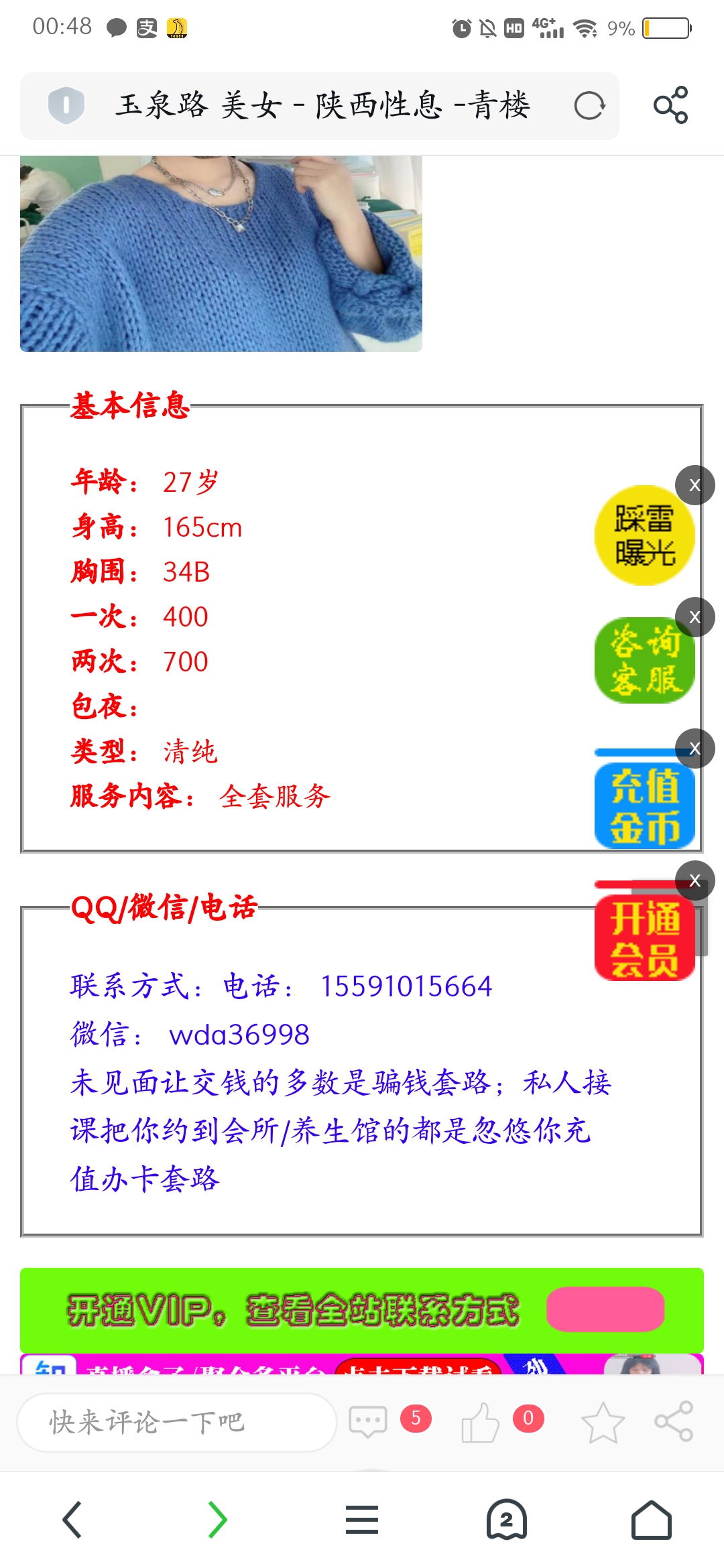Image resolution: width=724 pixels, height=1568 pixels.
Task: Share this page from the top bar
Action: [670, 105]
